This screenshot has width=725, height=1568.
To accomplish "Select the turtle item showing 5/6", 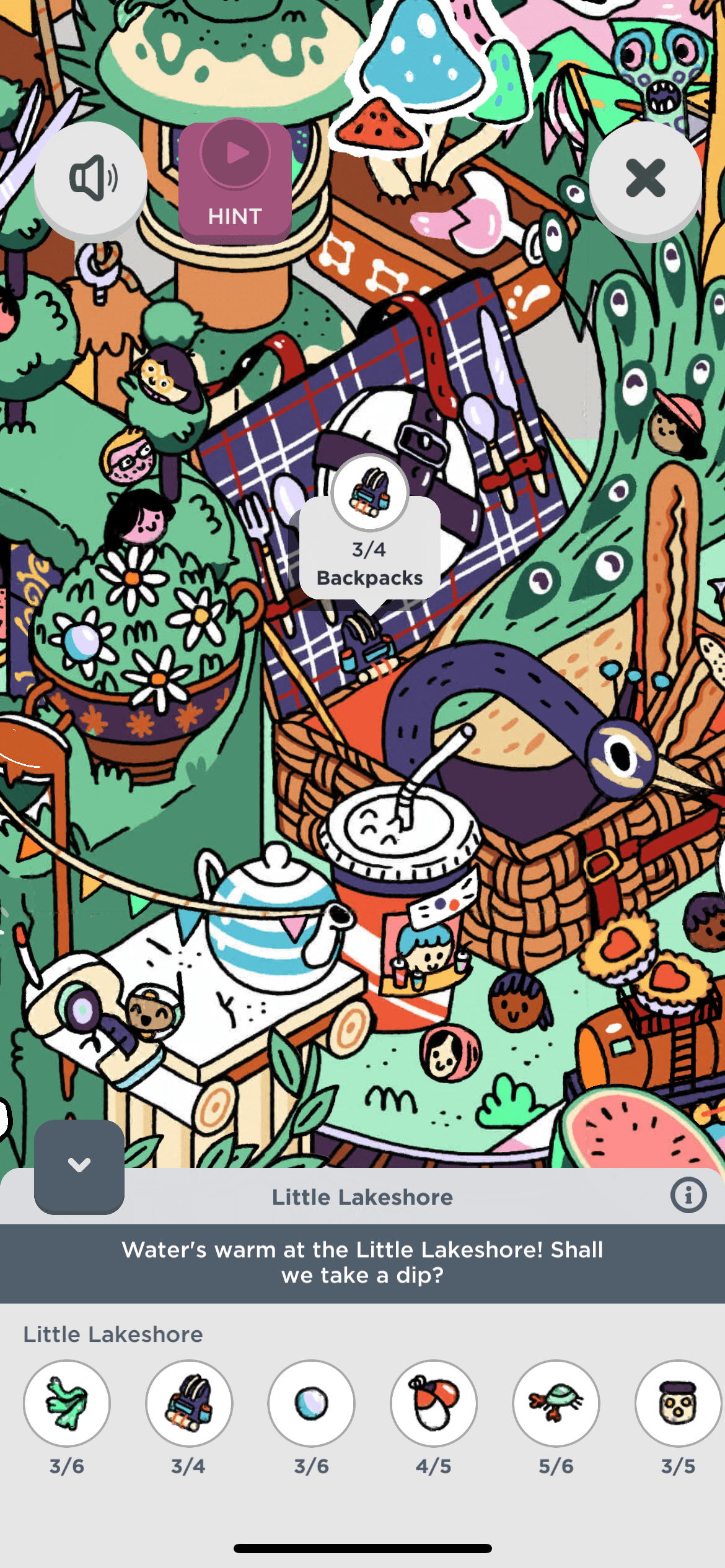I will [556, 1403].
